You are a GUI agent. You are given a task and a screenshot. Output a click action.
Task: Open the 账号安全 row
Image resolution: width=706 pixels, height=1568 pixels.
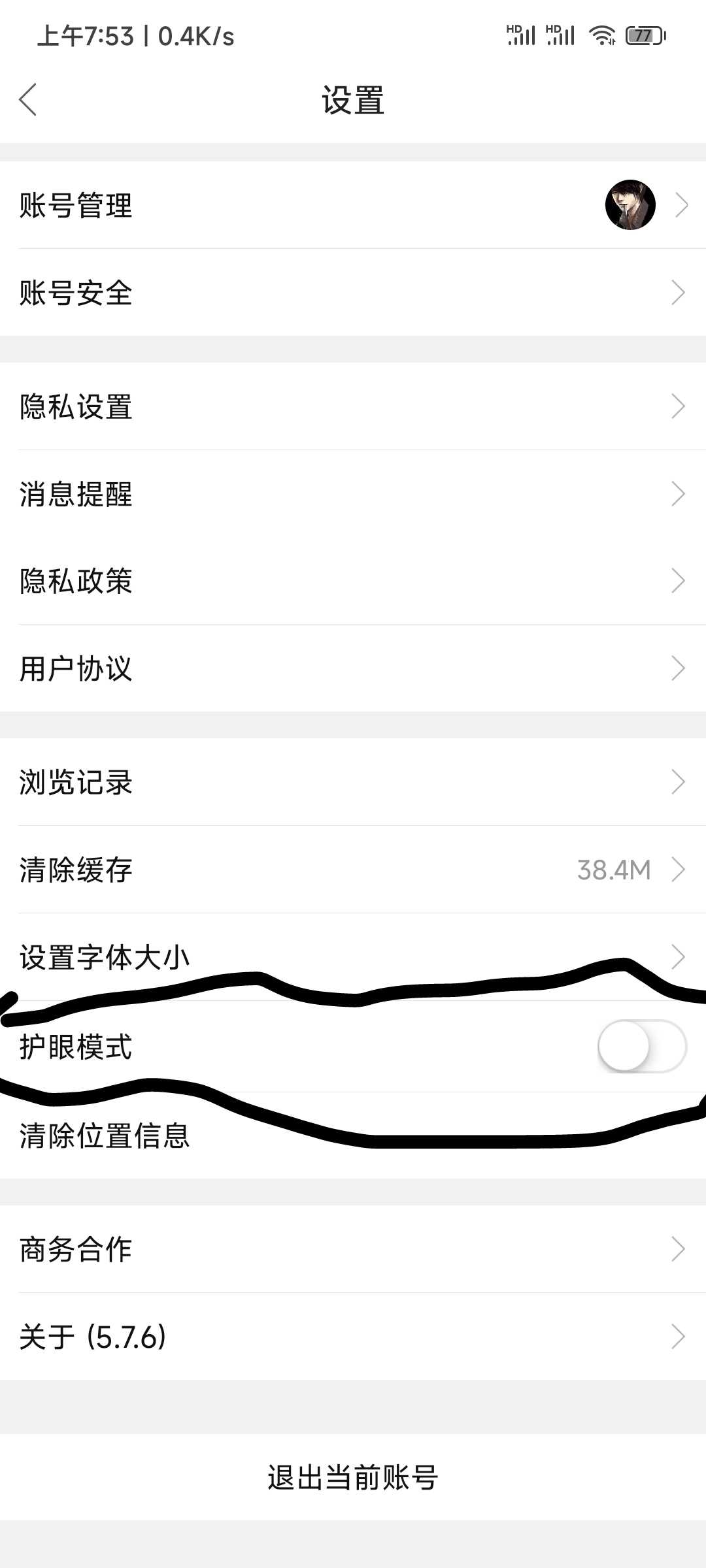pos(353,293)
